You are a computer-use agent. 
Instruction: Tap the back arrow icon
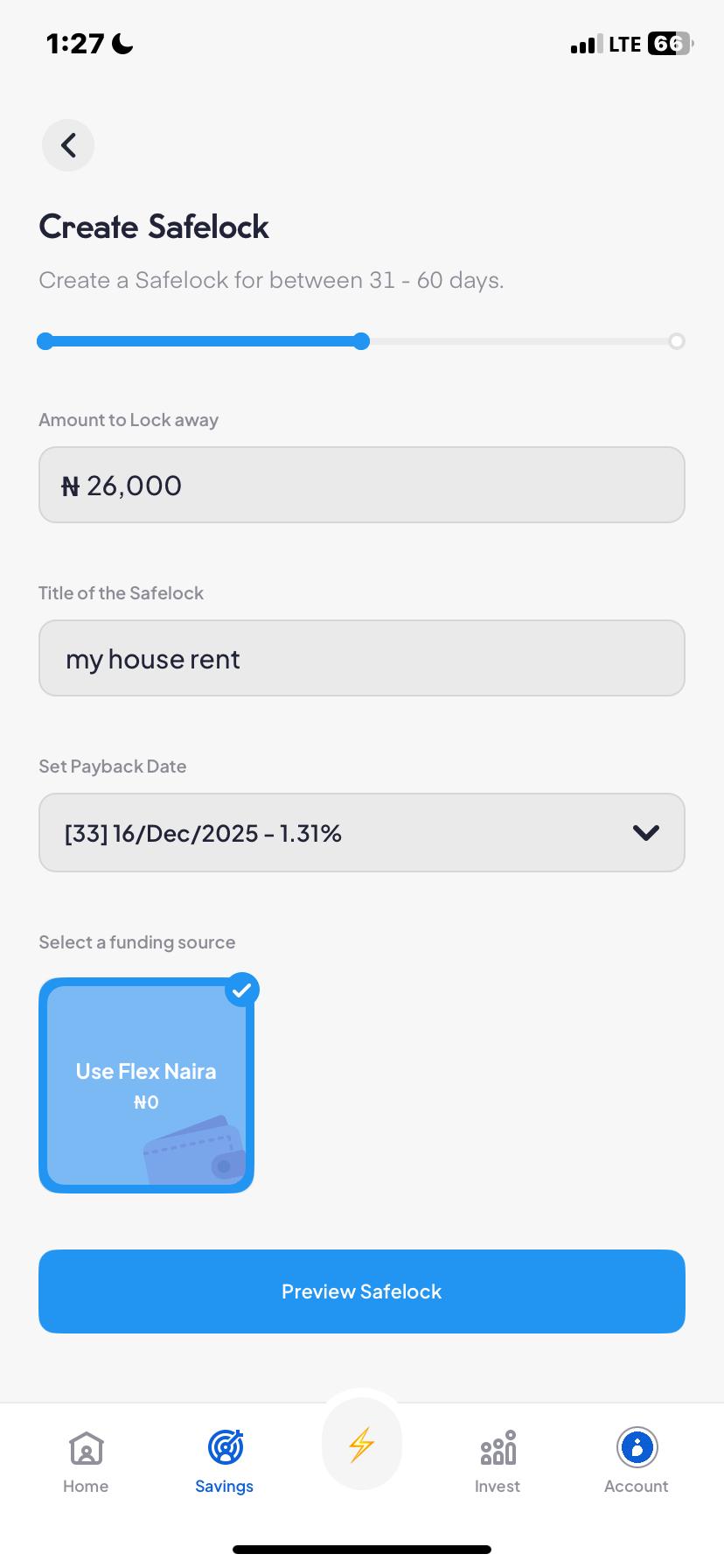(x=67, y=144)
